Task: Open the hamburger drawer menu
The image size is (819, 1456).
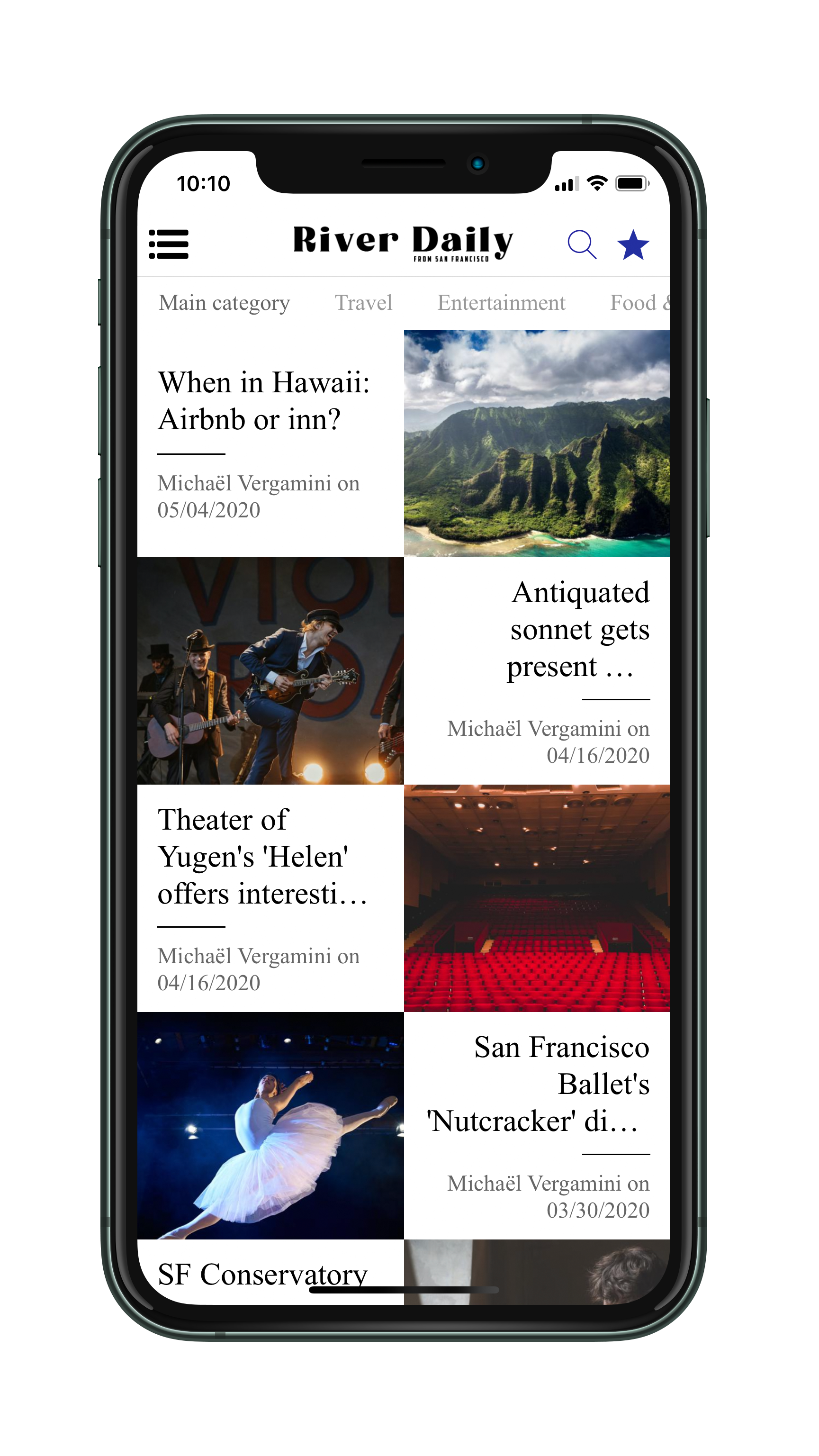Action: [x=169, y=244]
